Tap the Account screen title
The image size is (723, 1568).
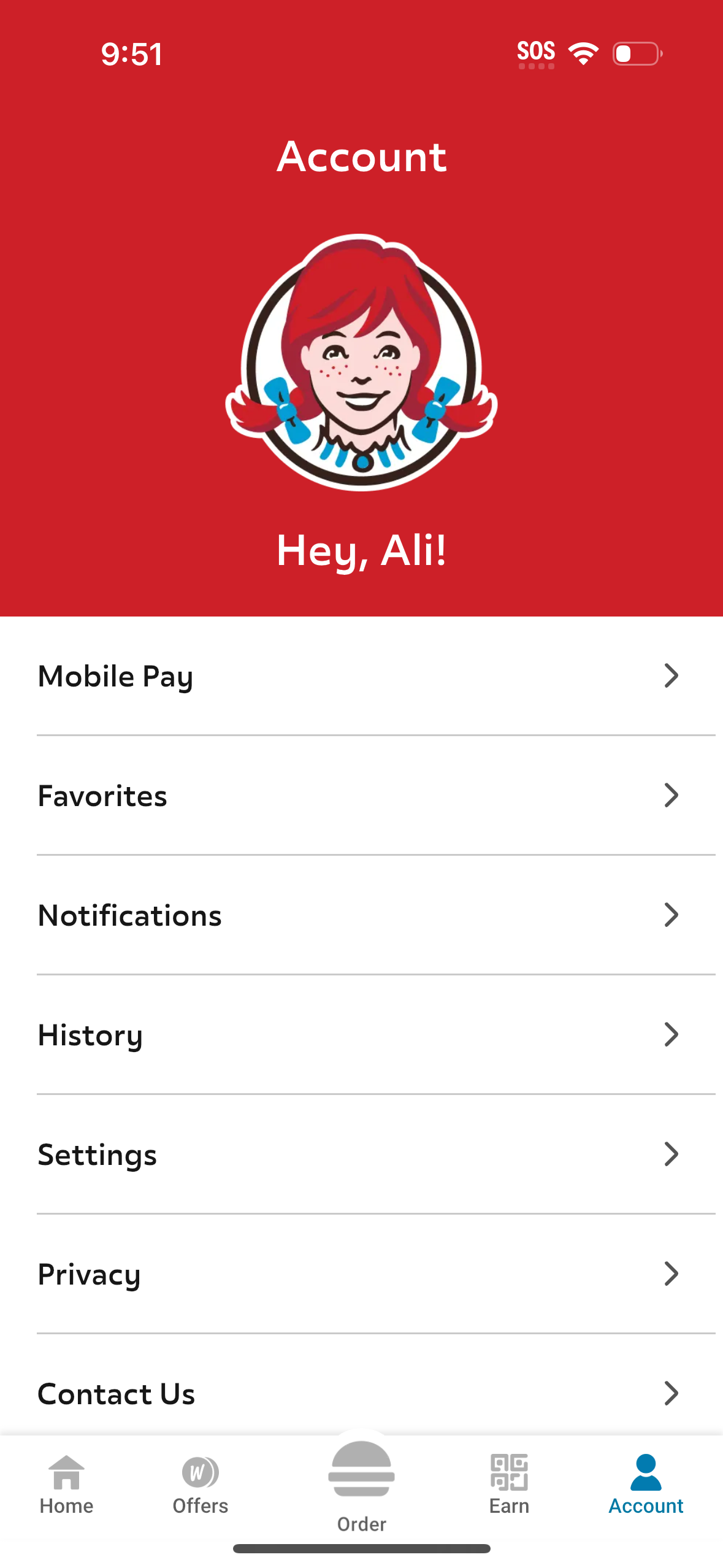(x=361, y=157)
